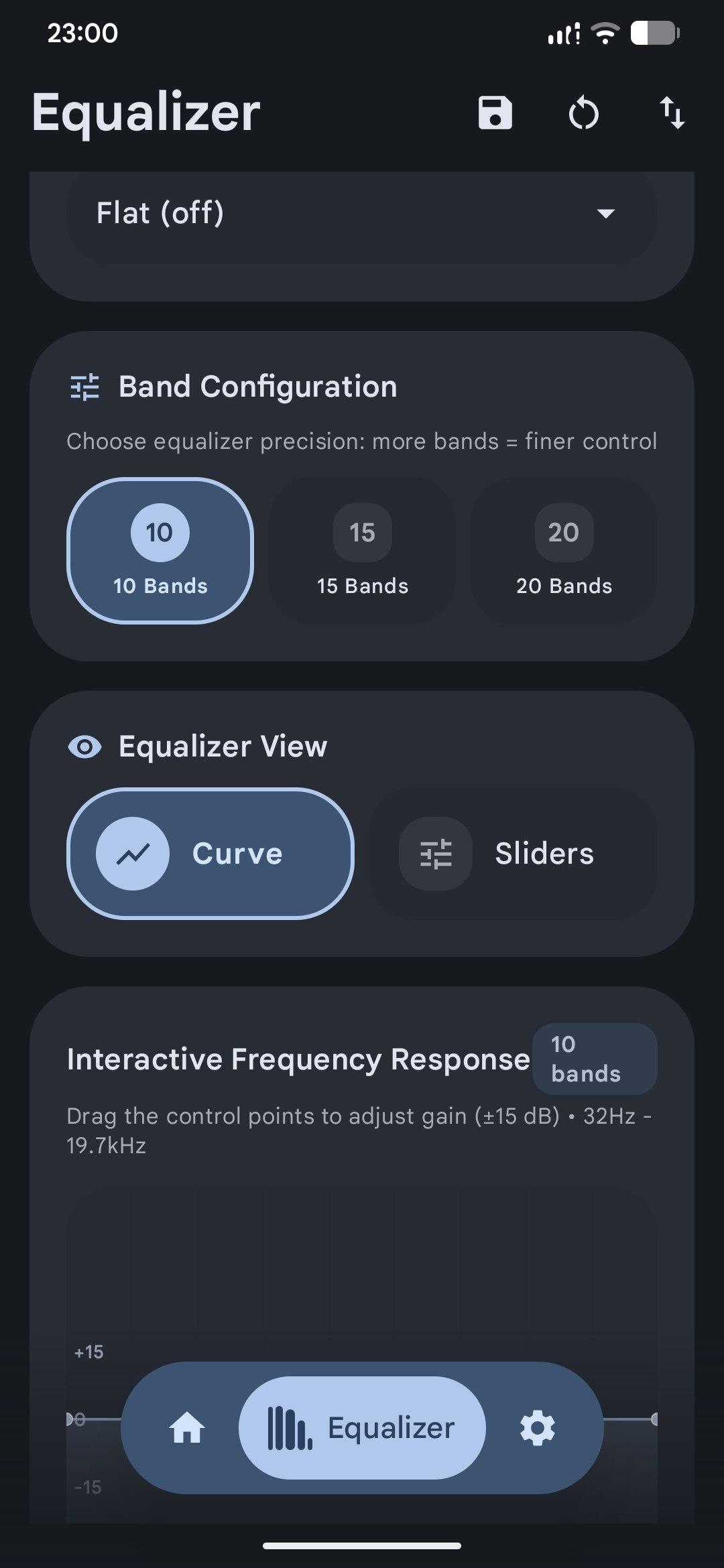Choose the 15 Bands option

tap(362, 551)
